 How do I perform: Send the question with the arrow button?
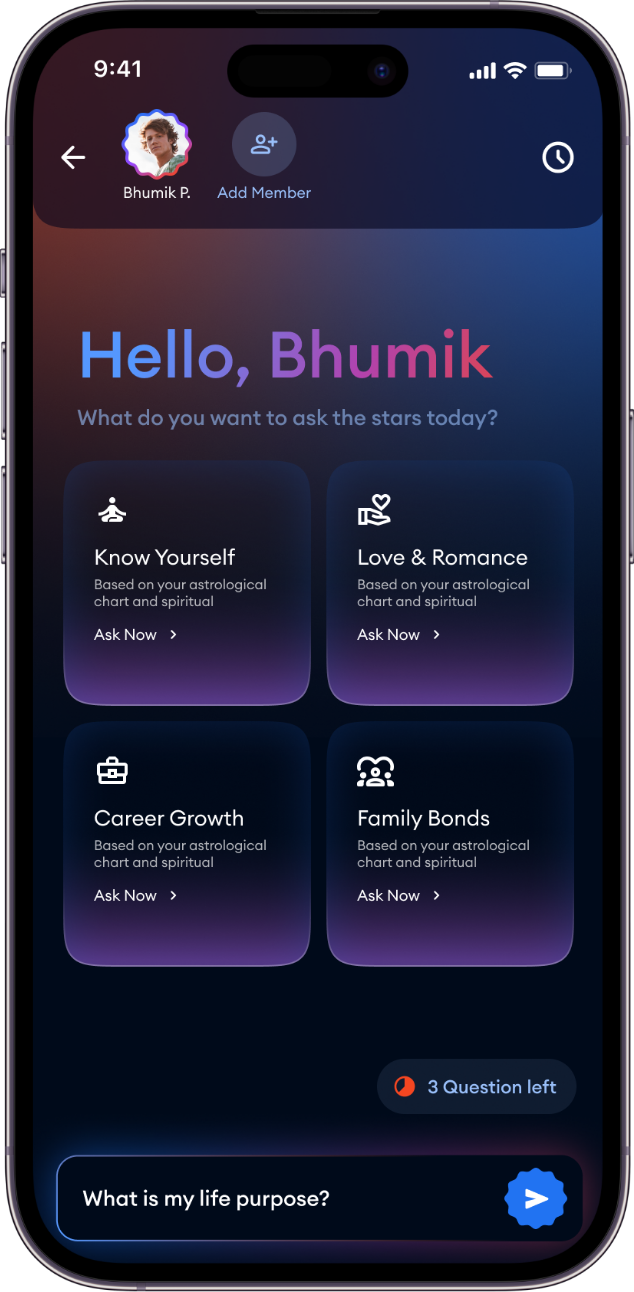pyautogui.click(x=536, y=1198)
